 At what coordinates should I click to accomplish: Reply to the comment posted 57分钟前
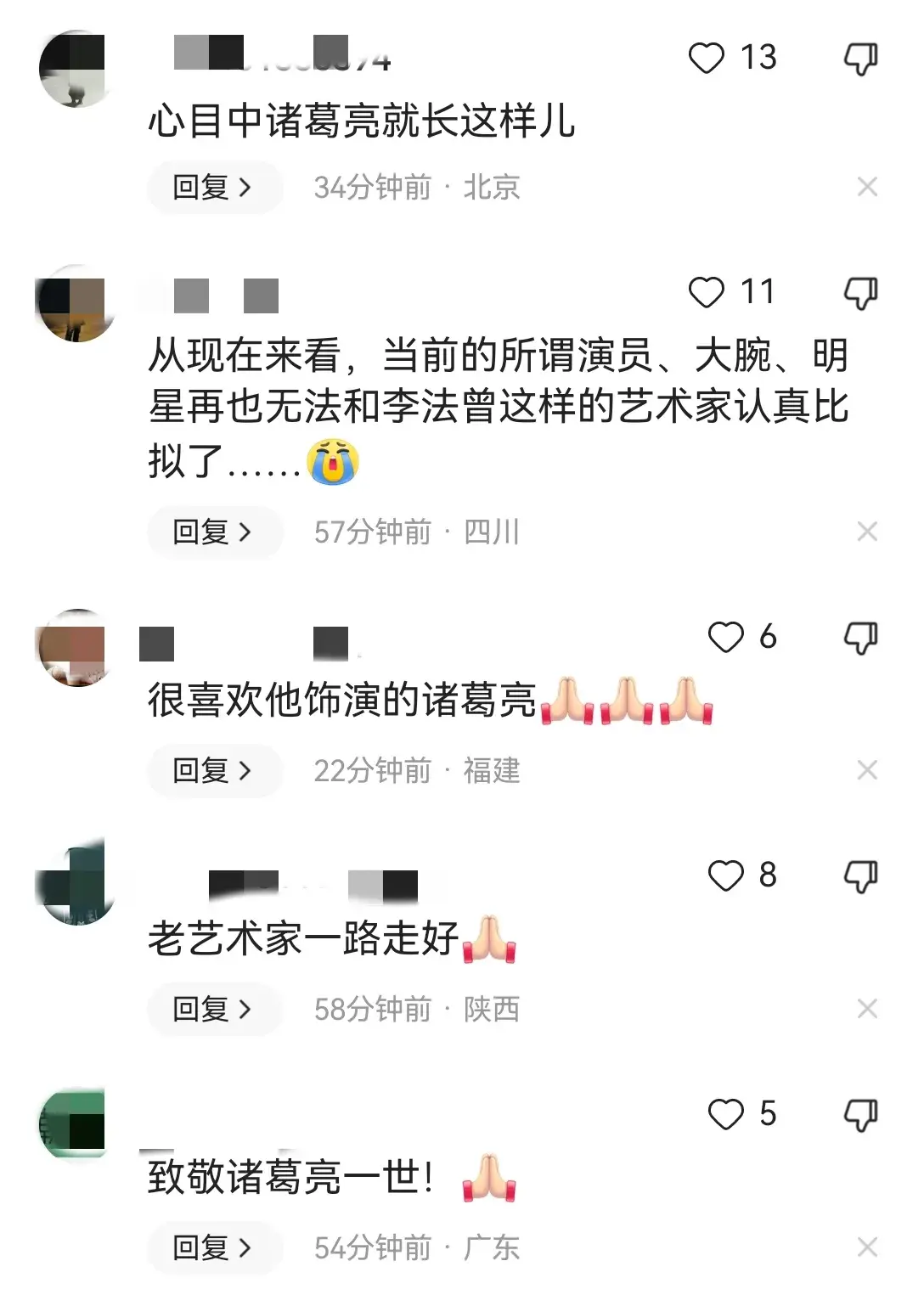(x=213, y=532)
